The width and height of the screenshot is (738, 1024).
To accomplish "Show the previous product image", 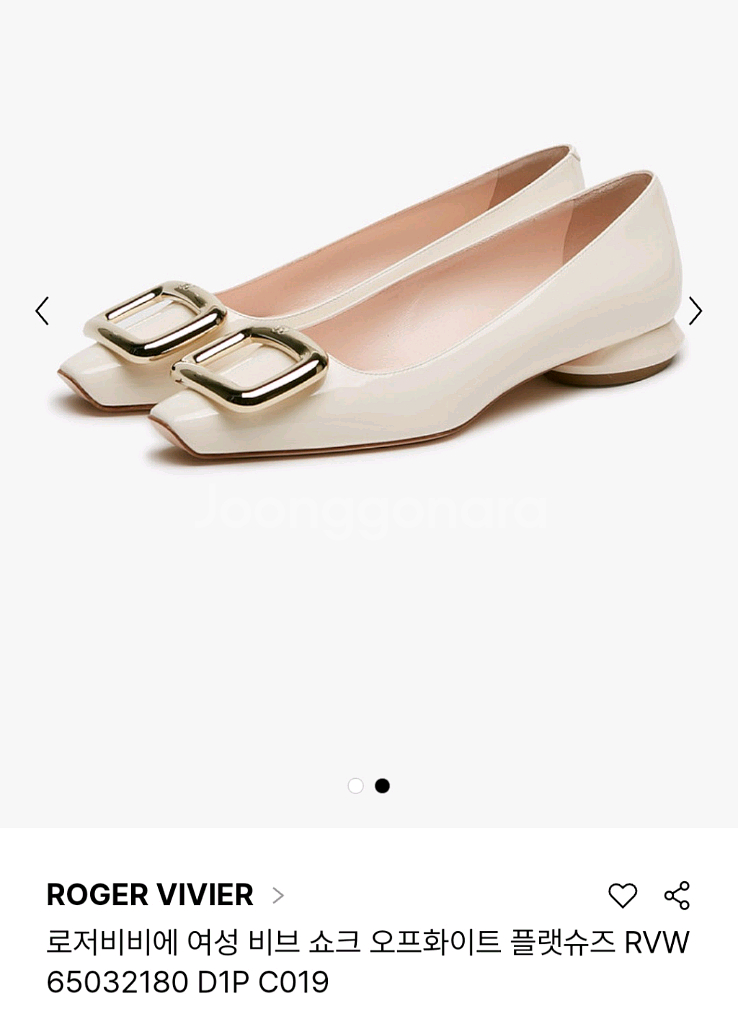I will tap(42, 311).
